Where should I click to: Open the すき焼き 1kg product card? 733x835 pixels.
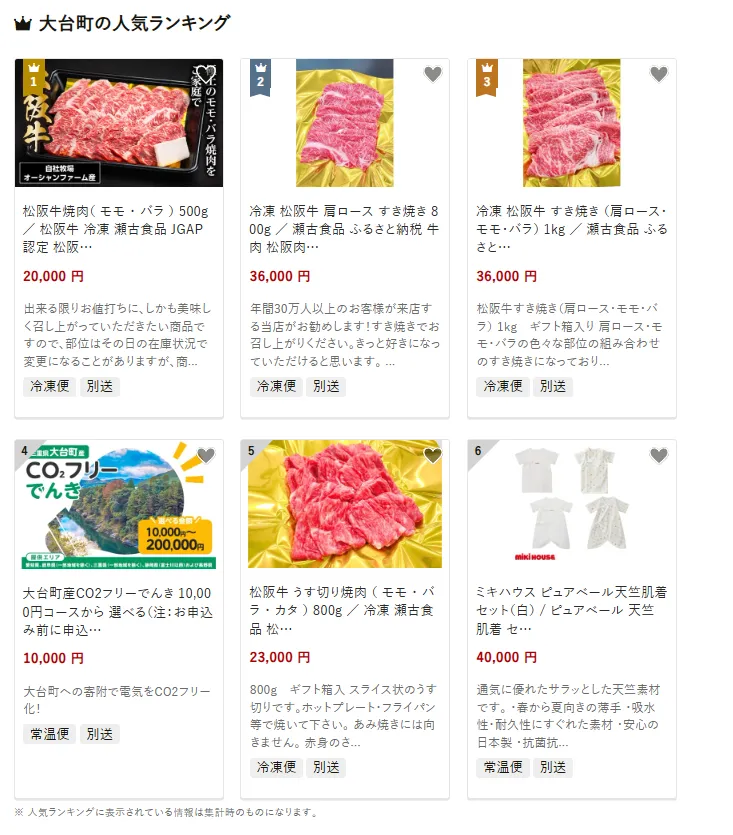(571, 228)
